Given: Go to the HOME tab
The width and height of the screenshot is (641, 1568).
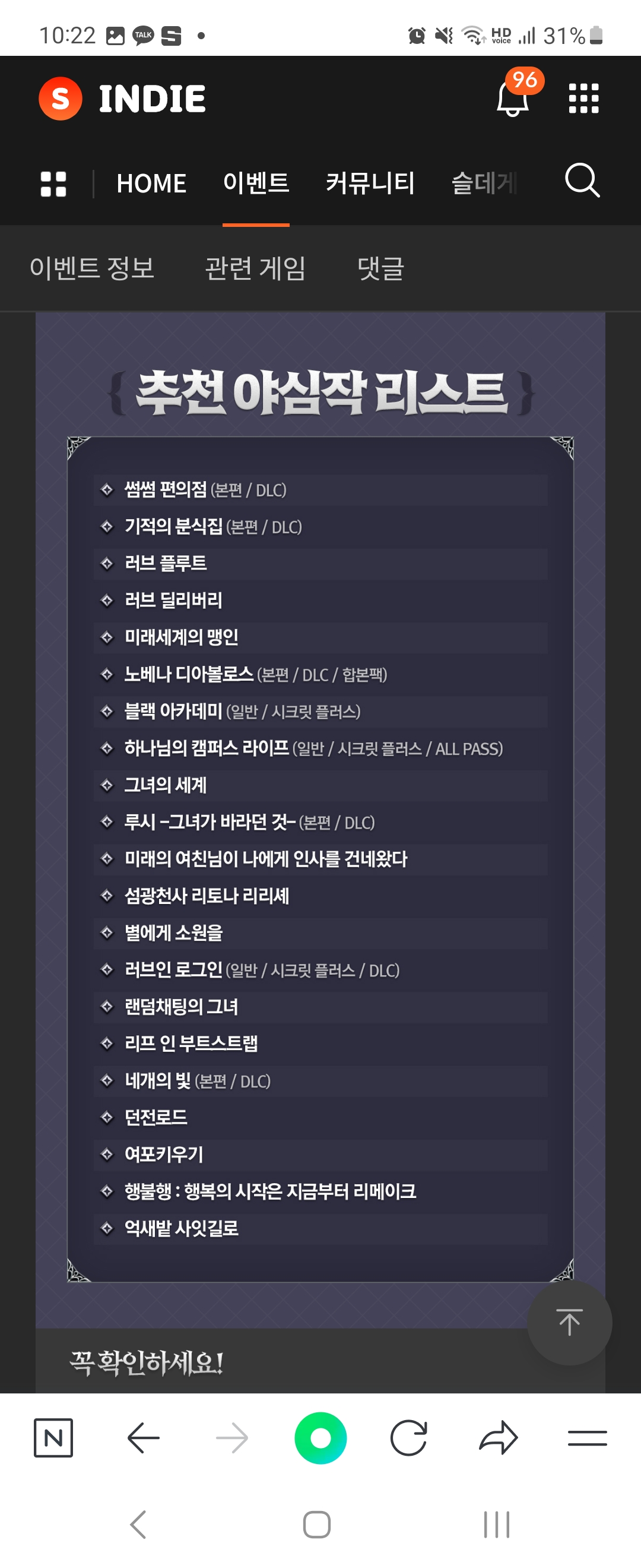Looking at the screenshot, I should tap(151, 184).
